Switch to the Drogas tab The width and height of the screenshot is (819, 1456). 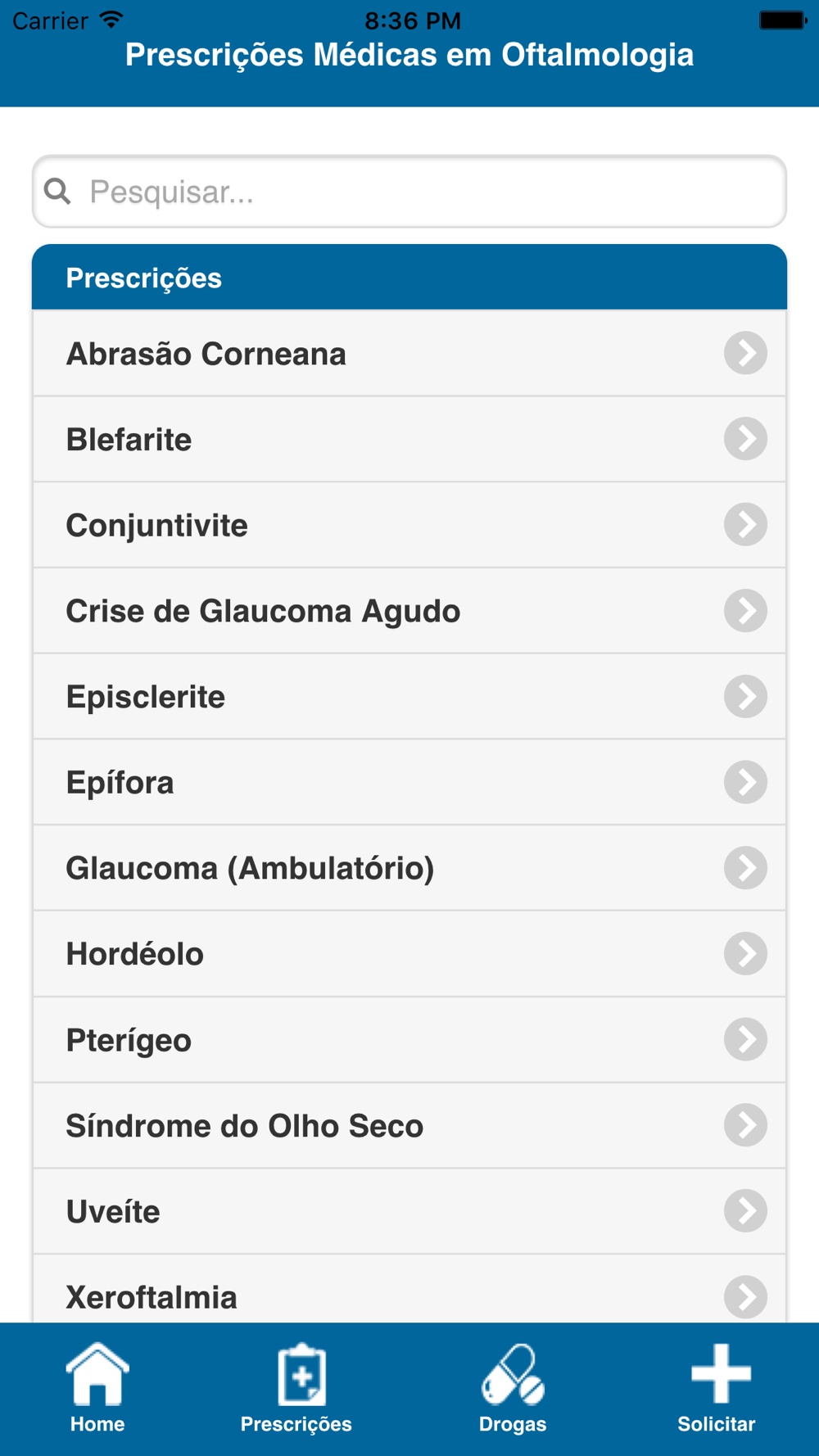(x=513, y=1389)
